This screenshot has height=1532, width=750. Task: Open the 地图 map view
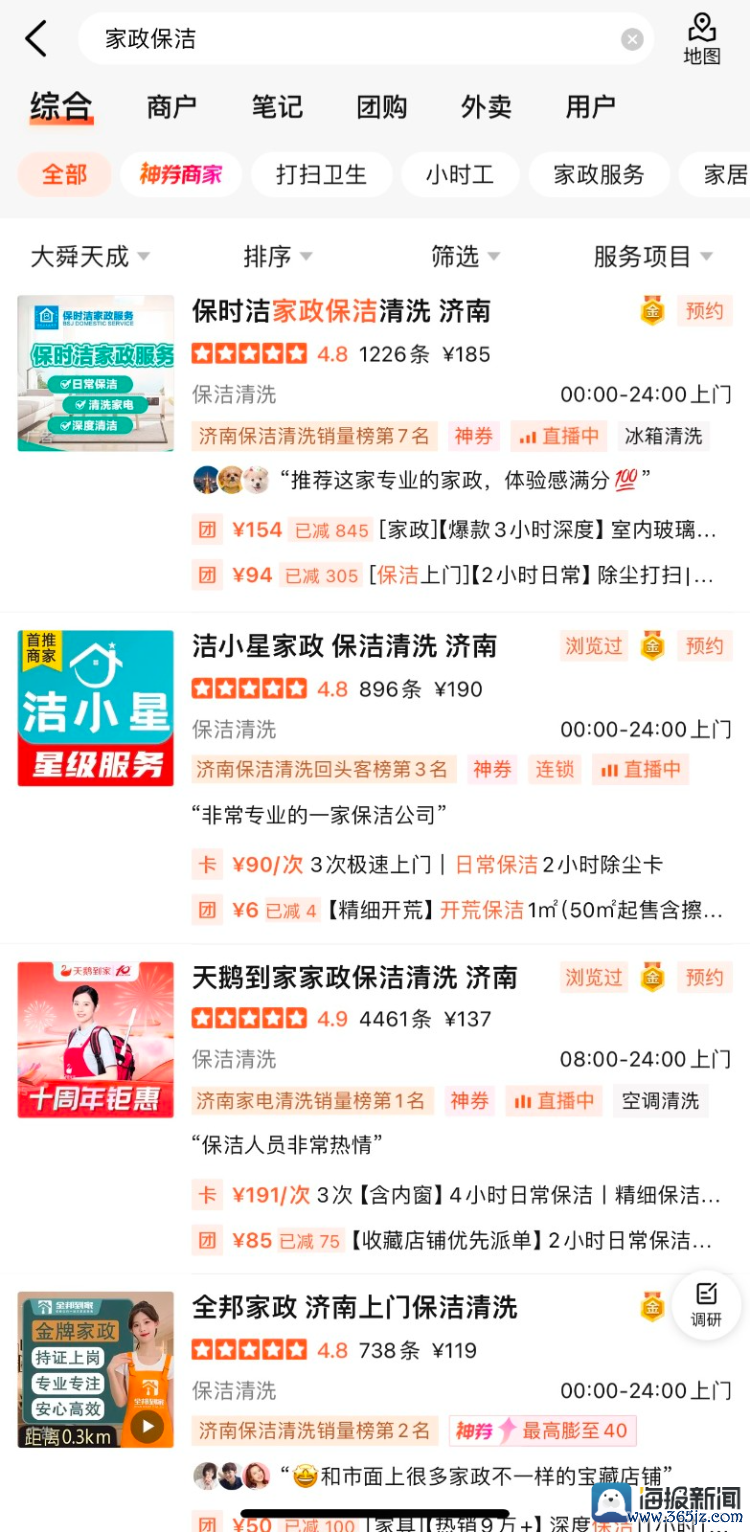pos(702,39)
